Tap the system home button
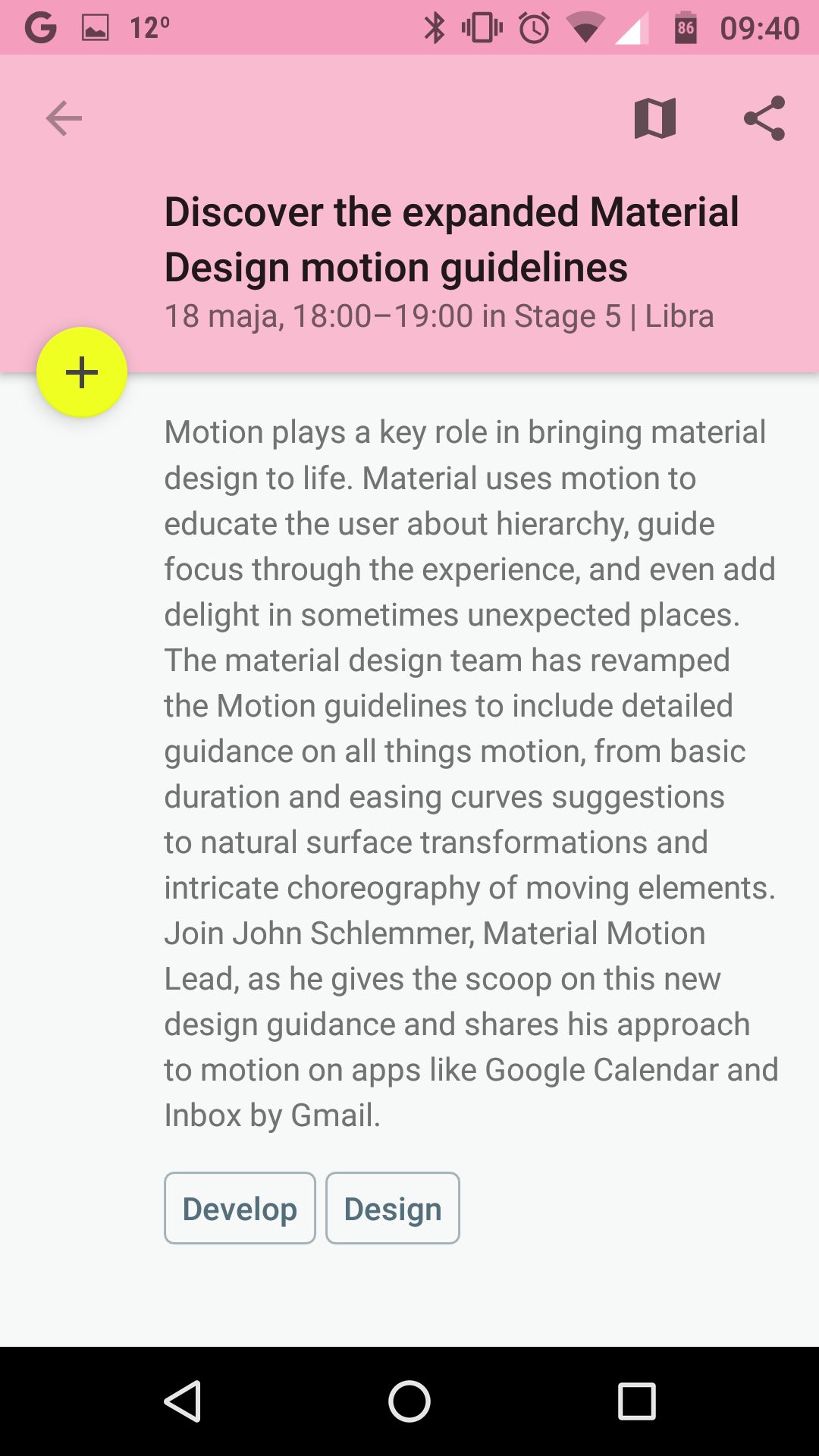Viewport: 819px width, 1456px height. pos(409,1401)
